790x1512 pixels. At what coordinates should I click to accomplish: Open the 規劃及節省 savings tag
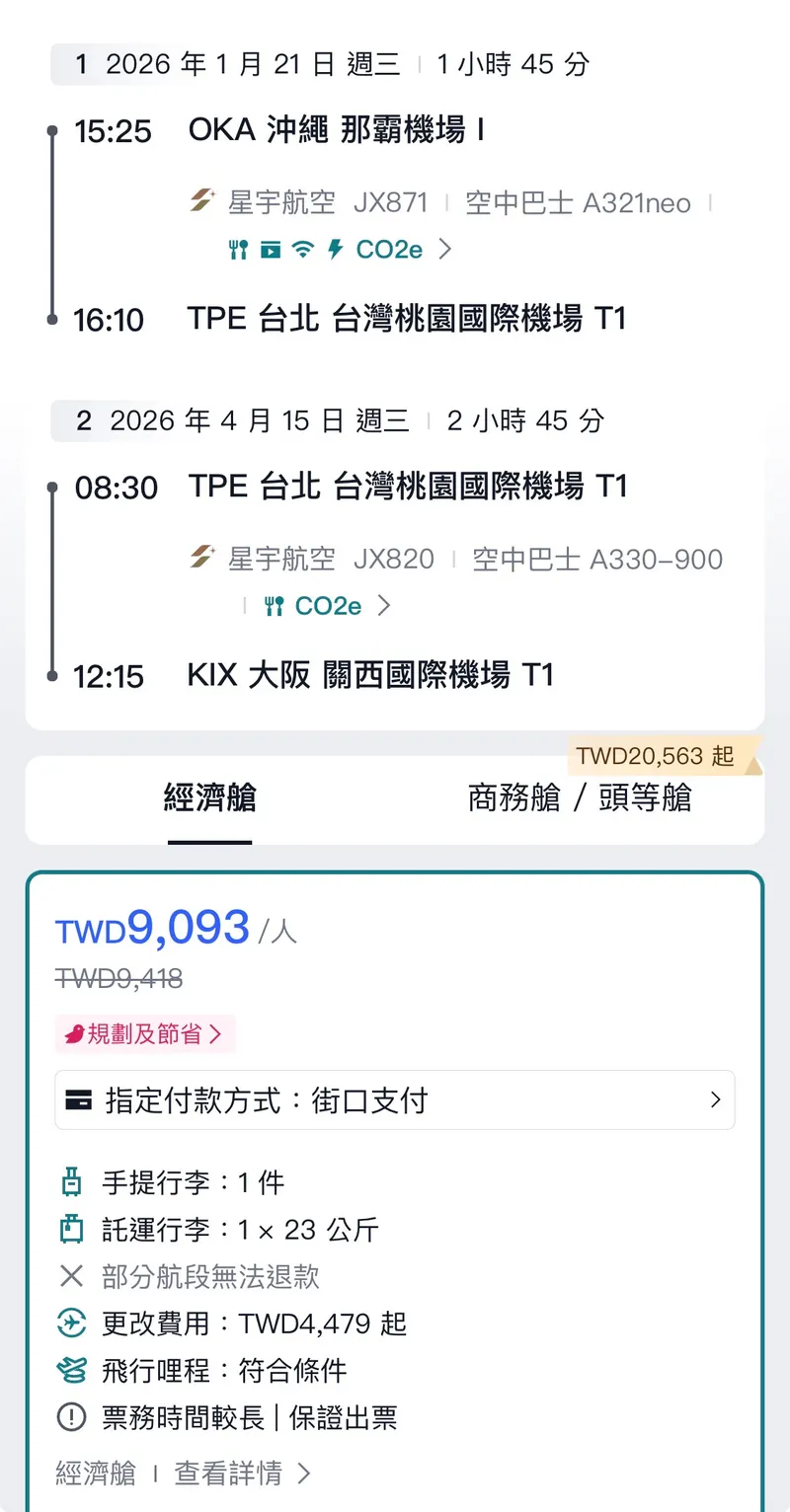[x=145, y=1033]
